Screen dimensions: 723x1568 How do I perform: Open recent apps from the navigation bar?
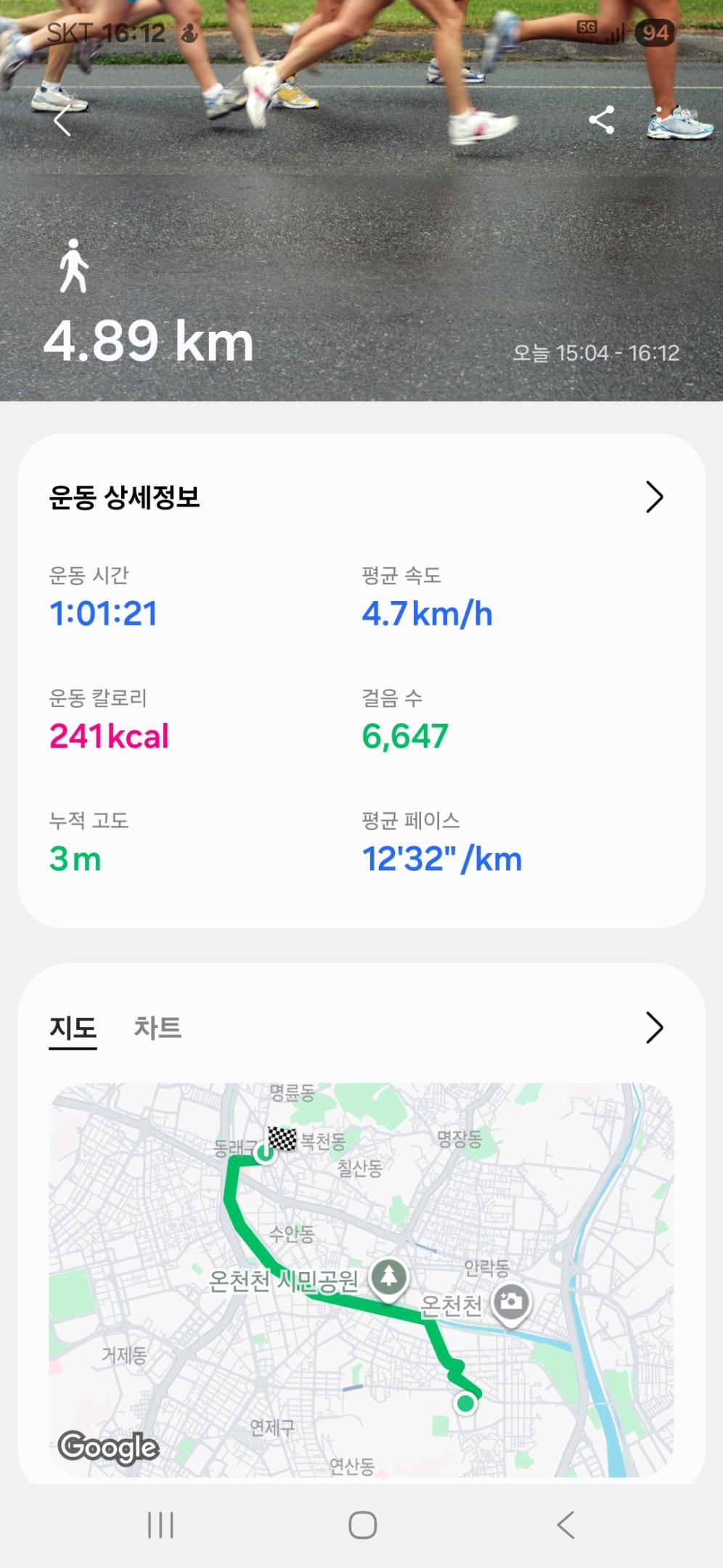click(160, 1525)
